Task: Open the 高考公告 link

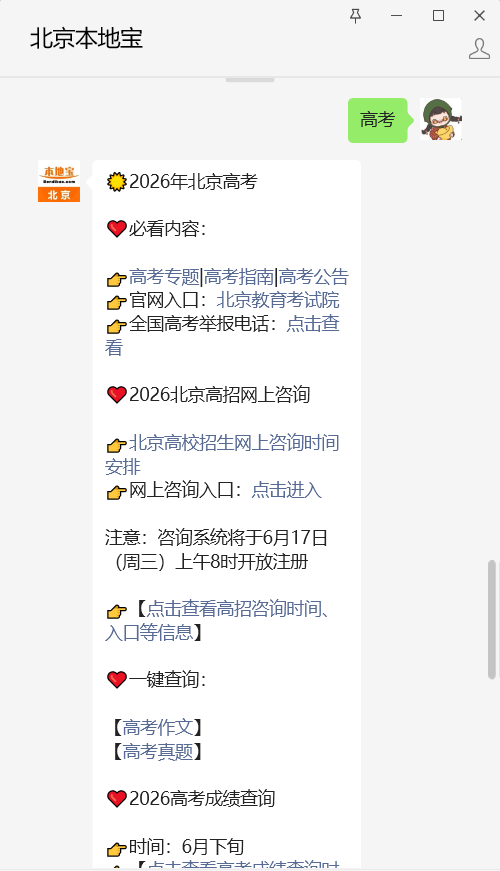Action: coord(313,277)
